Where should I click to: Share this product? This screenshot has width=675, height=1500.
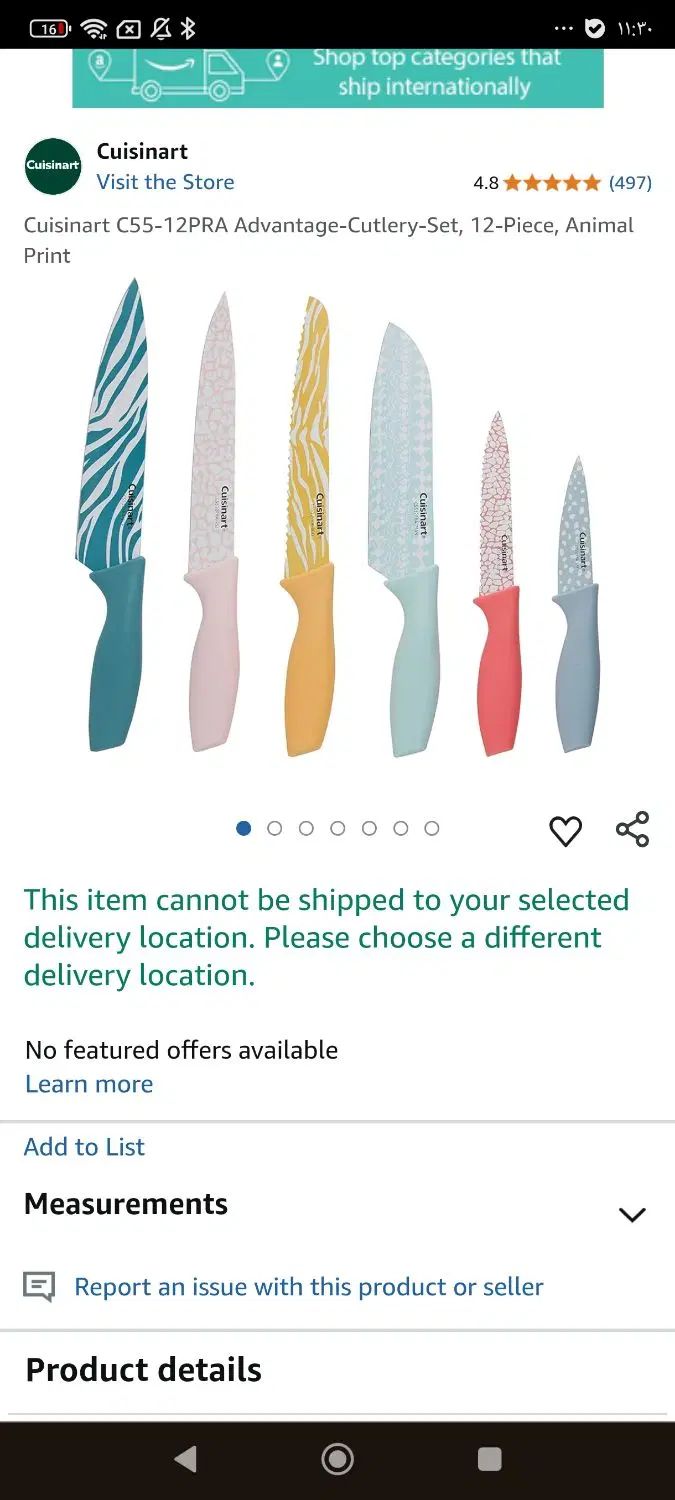tap(632, 830)
